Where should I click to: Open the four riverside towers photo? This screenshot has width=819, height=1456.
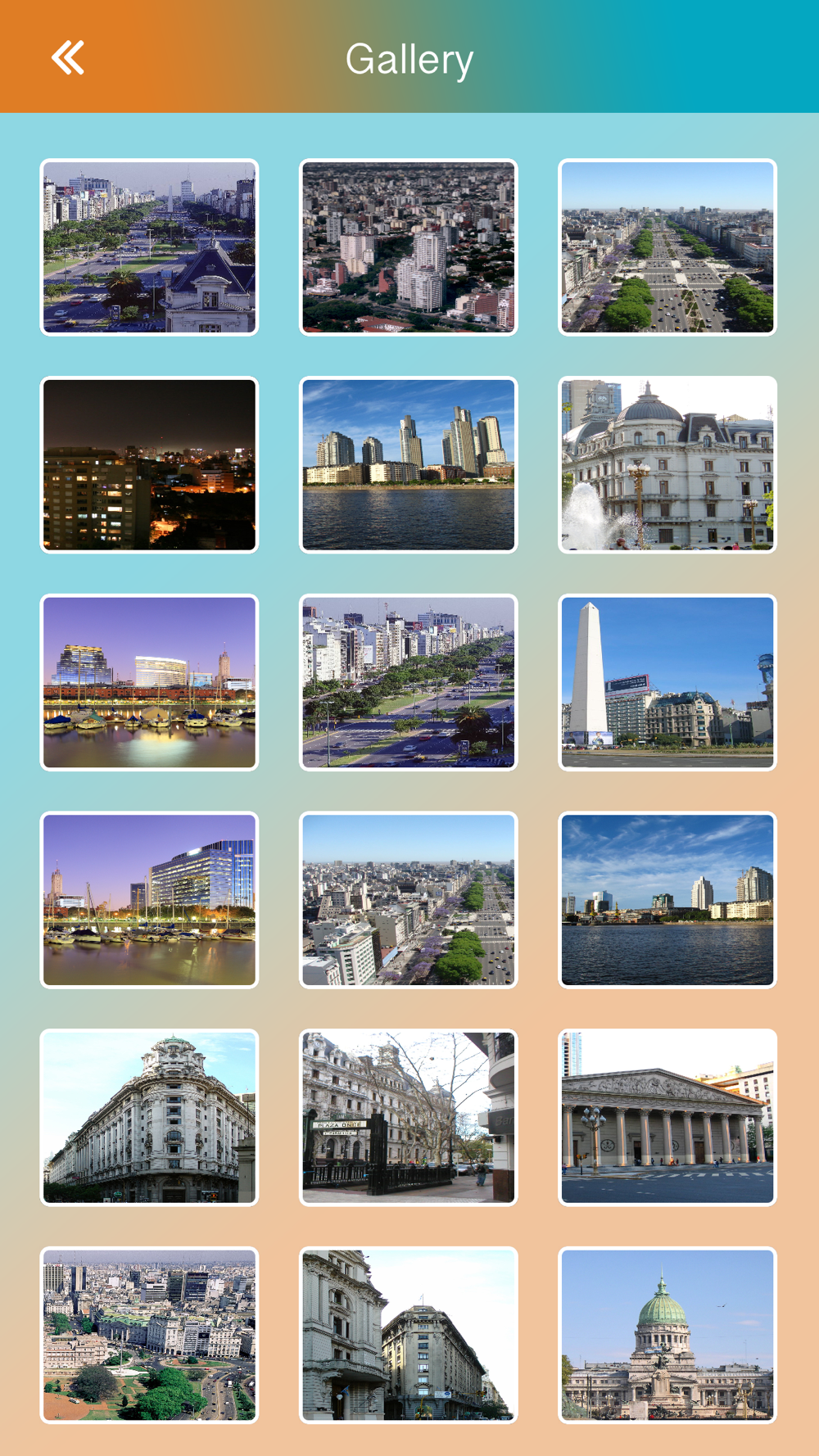[x=409, y=464]
